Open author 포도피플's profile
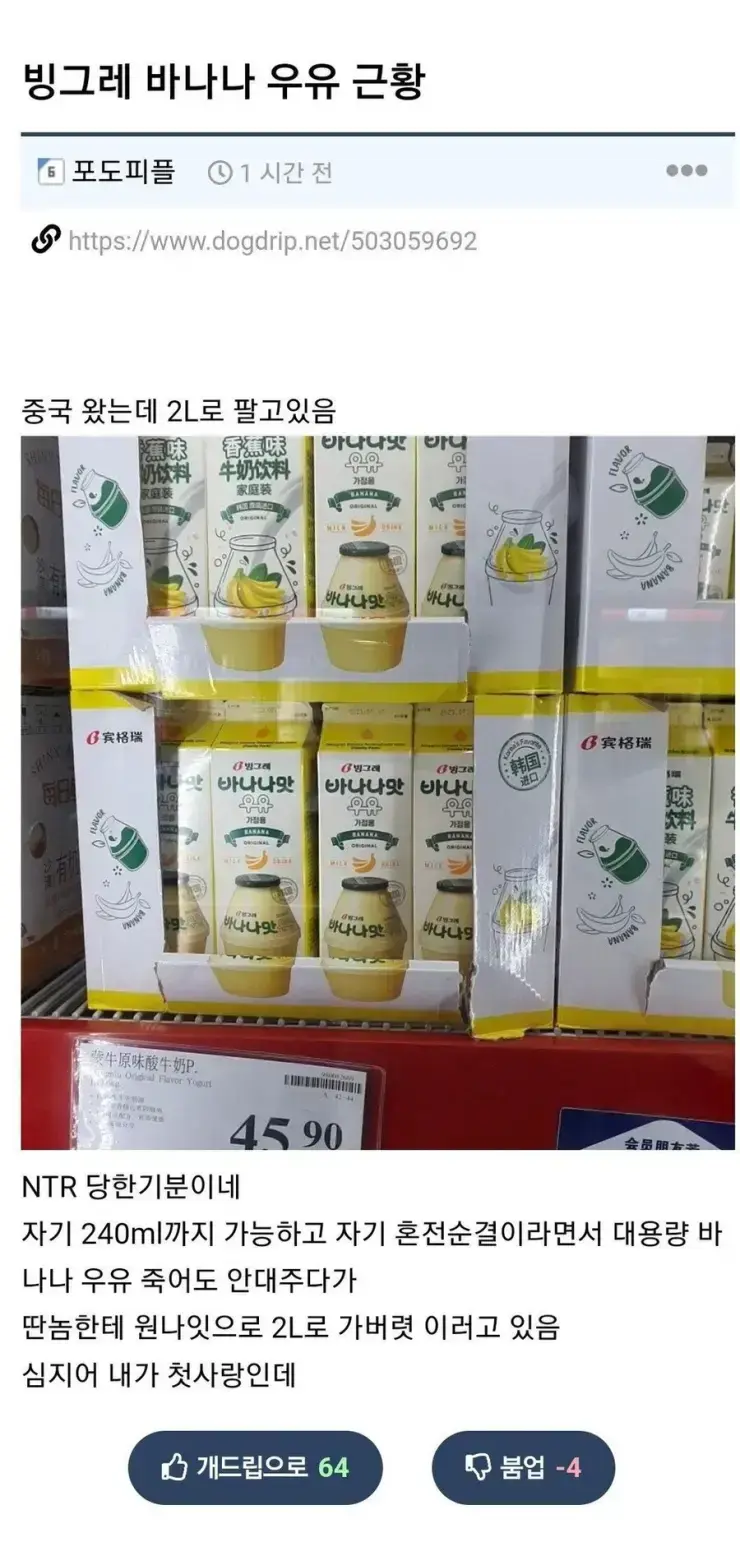The width and height of the screenshot is (740, 1542). point(122,172)
